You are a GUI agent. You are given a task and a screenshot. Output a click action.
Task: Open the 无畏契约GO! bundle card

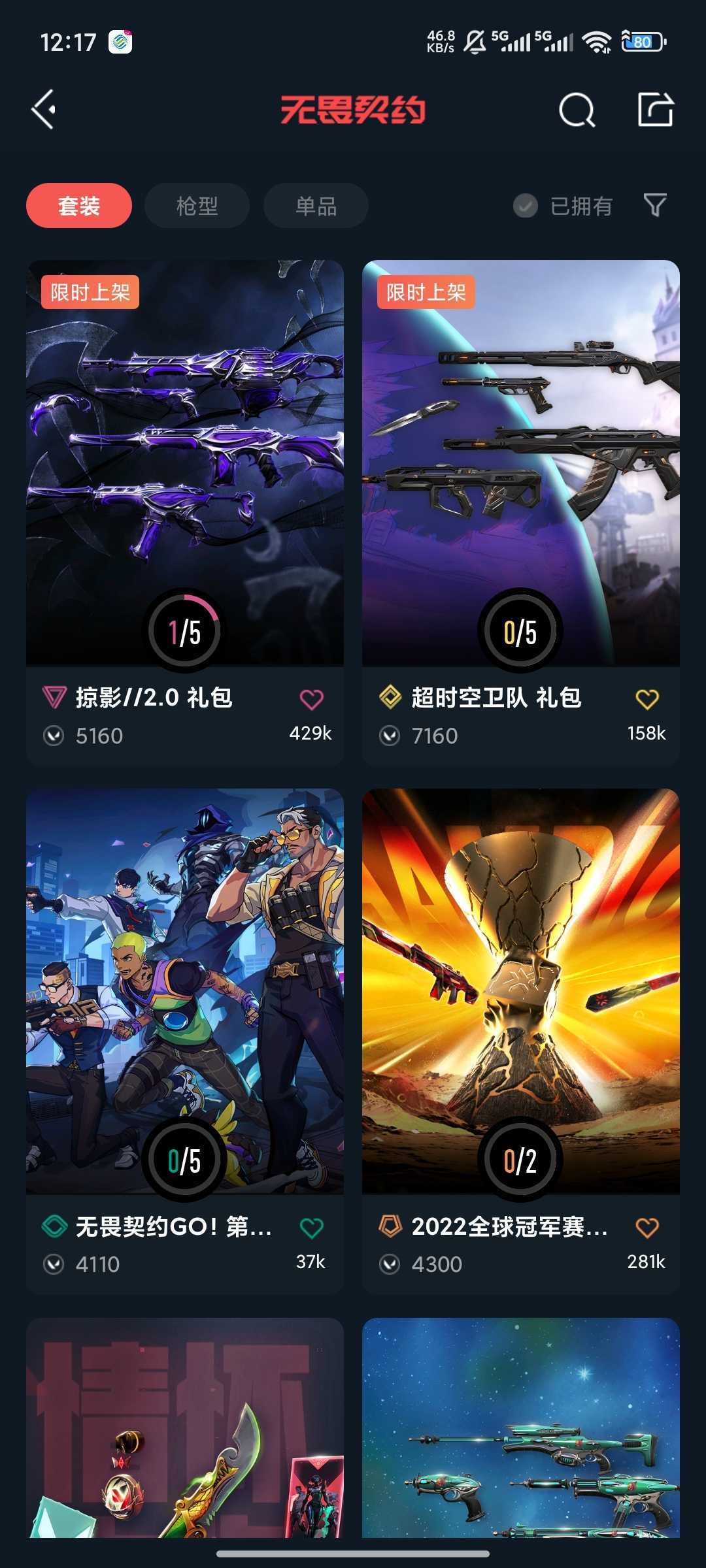(x=185, y=1041)
